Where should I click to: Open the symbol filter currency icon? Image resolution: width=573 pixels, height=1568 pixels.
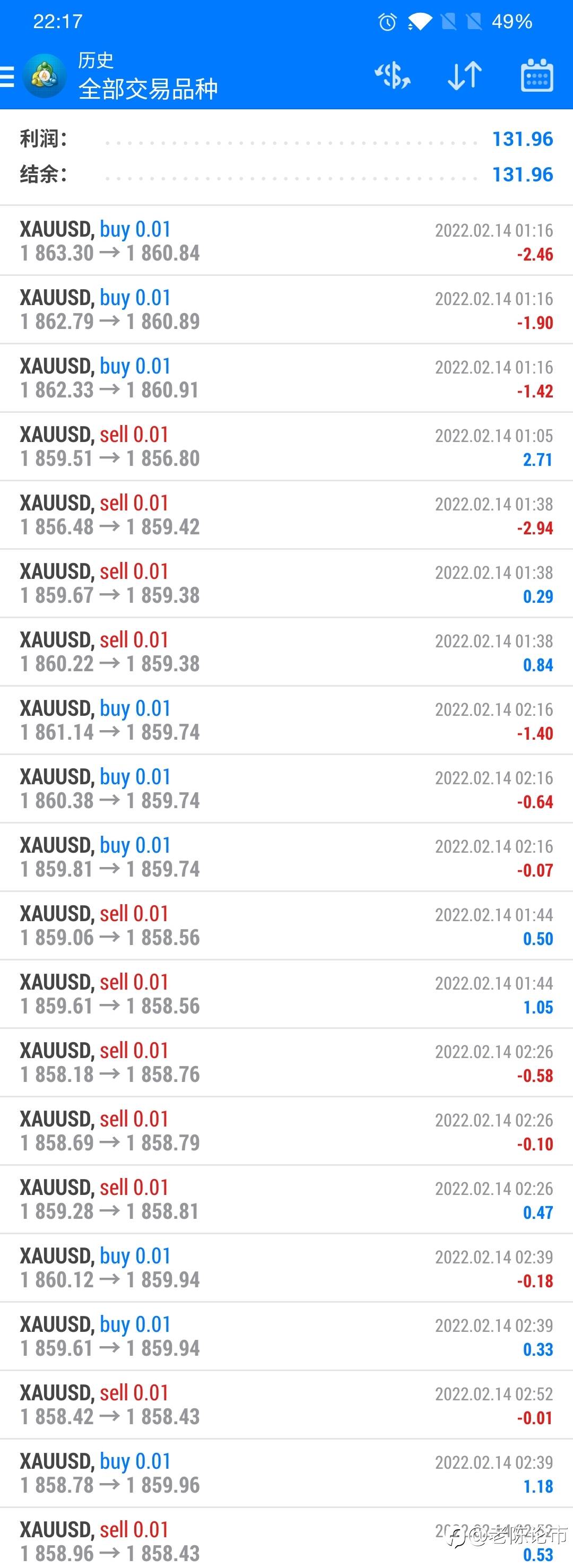pos(393,76)
